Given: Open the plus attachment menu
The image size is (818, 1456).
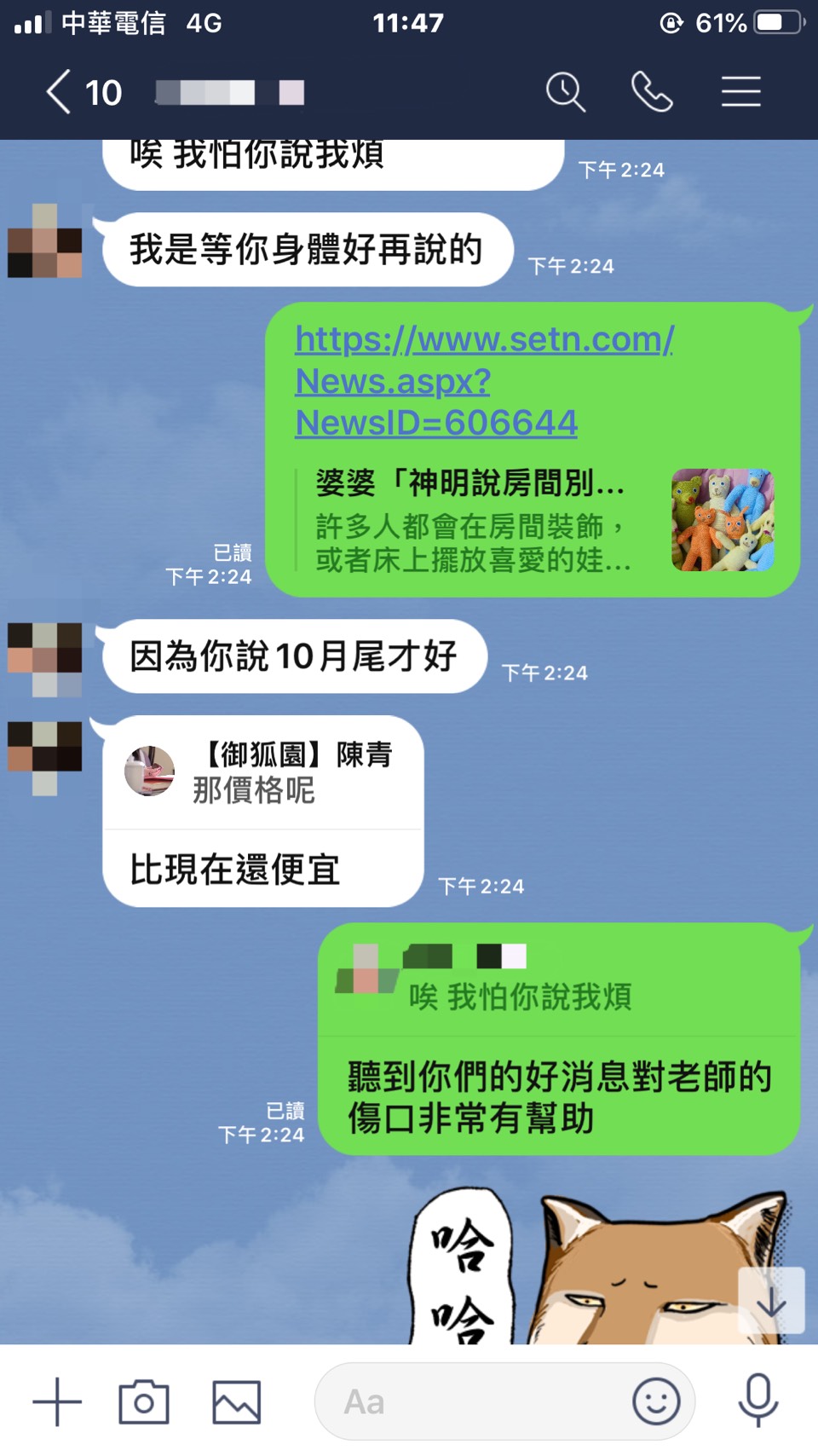Looking at the screenshot, I should [x=57, y=1401].
